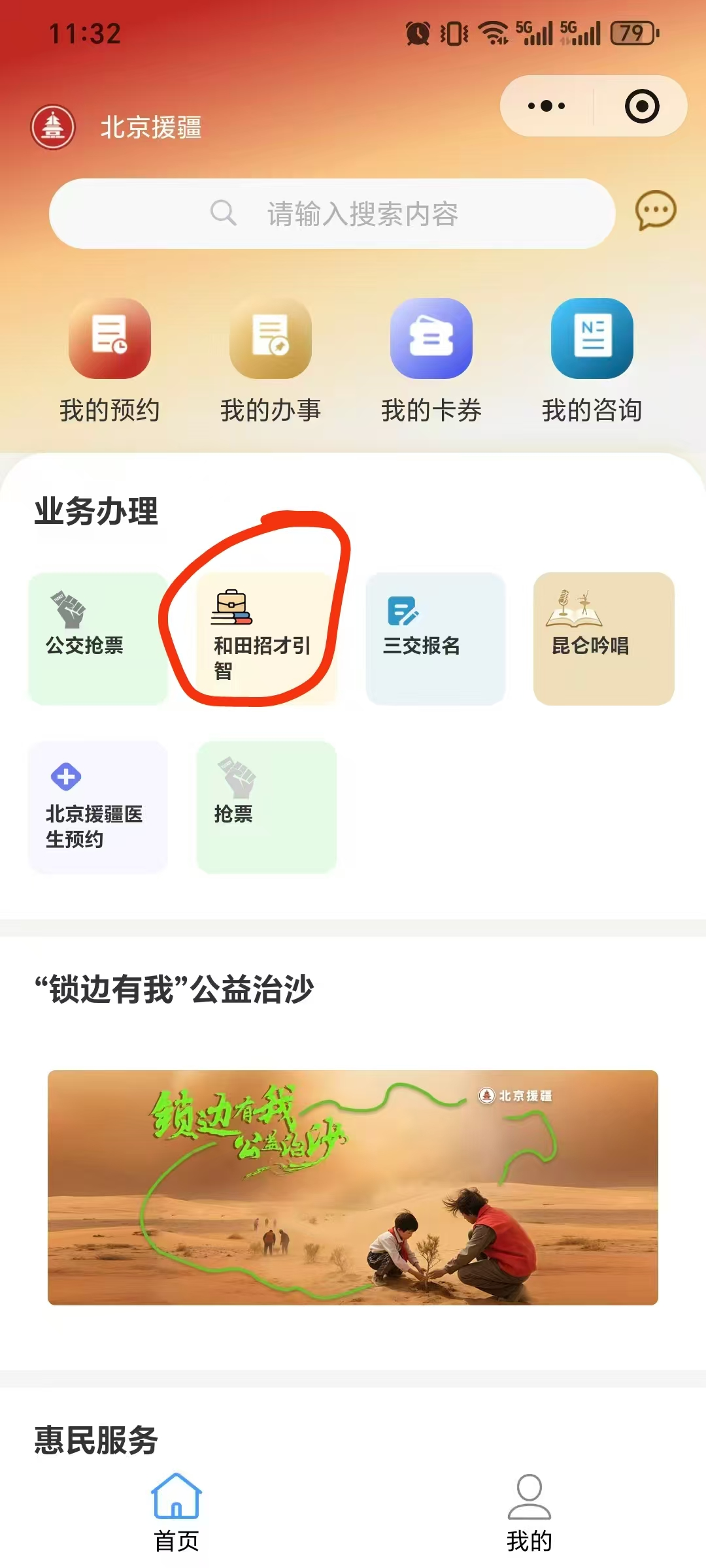Switch to the 我的 tab
The height and width of the screenshot is (1568, 706).
click(529, 1509)
